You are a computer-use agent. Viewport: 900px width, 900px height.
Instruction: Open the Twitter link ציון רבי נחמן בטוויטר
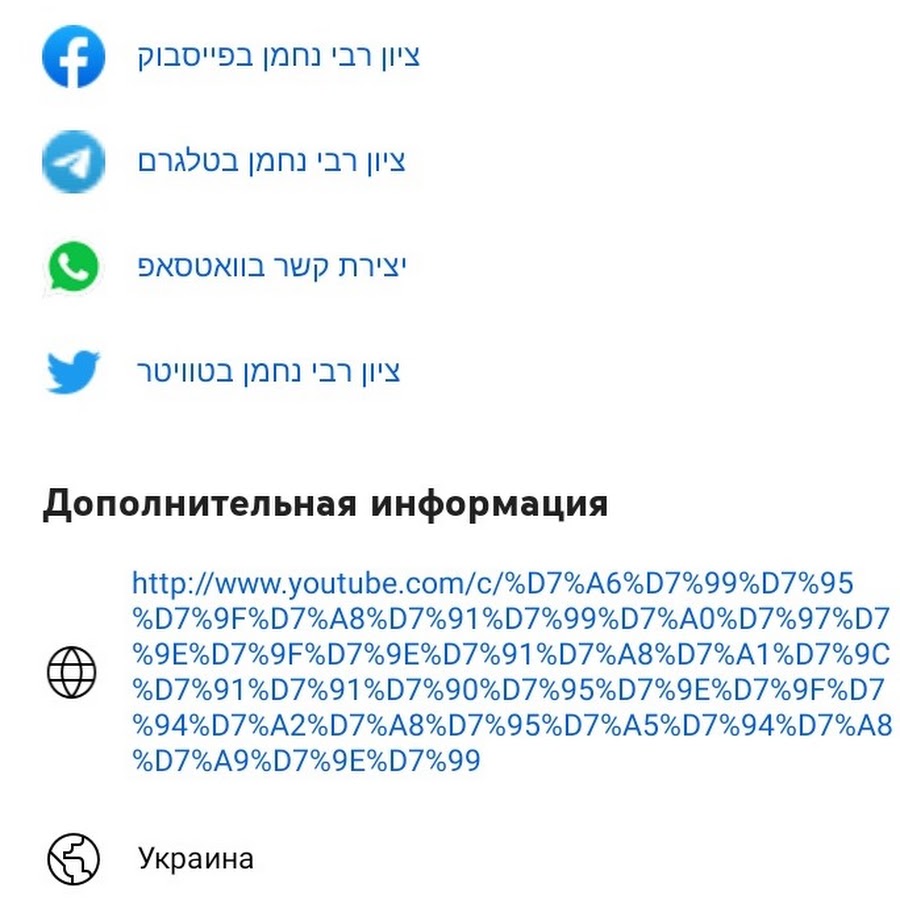[268, 372]
